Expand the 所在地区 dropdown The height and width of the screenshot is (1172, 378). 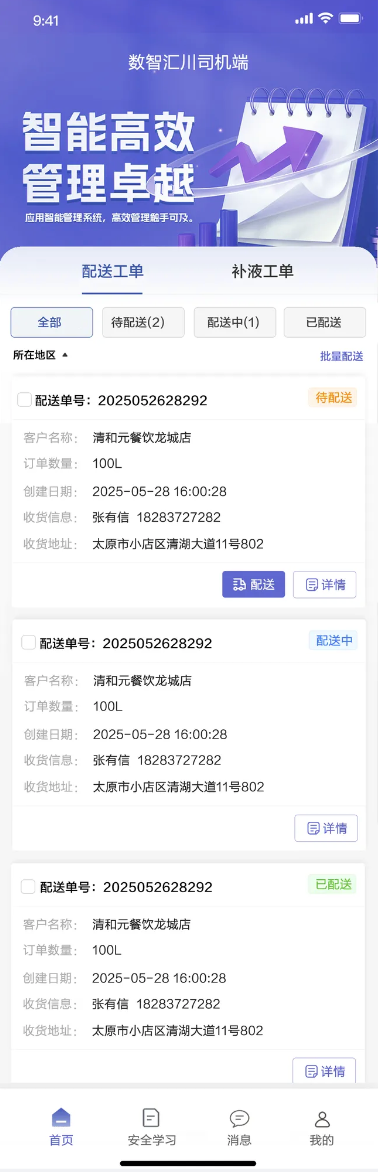point(41,355)
